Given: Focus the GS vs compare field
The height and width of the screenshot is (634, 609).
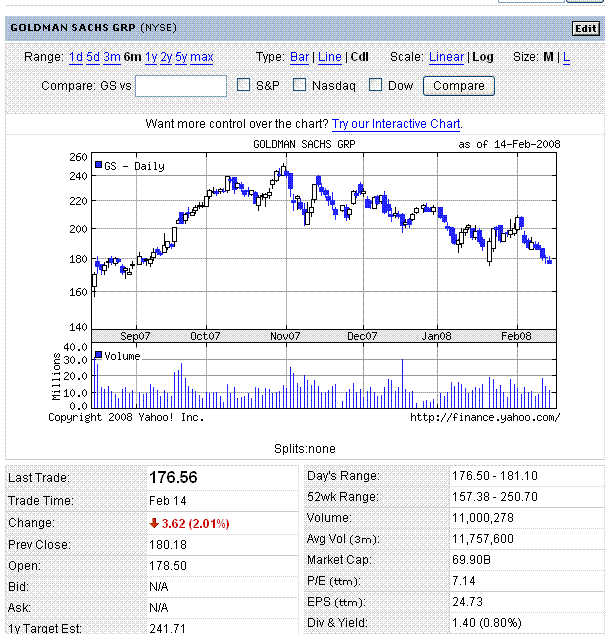Looking at the screenshot, I should tap(181, 86).
